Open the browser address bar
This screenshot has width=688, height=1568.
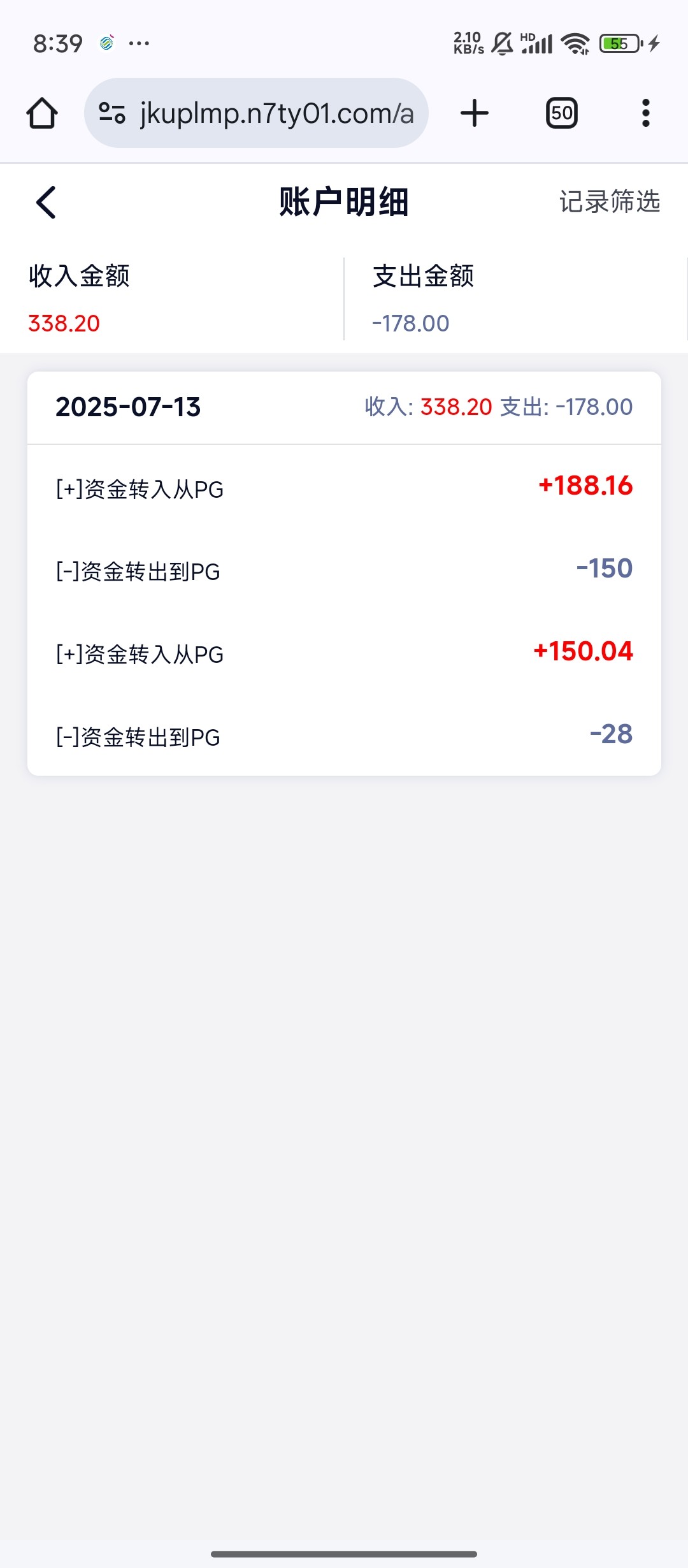256,113
